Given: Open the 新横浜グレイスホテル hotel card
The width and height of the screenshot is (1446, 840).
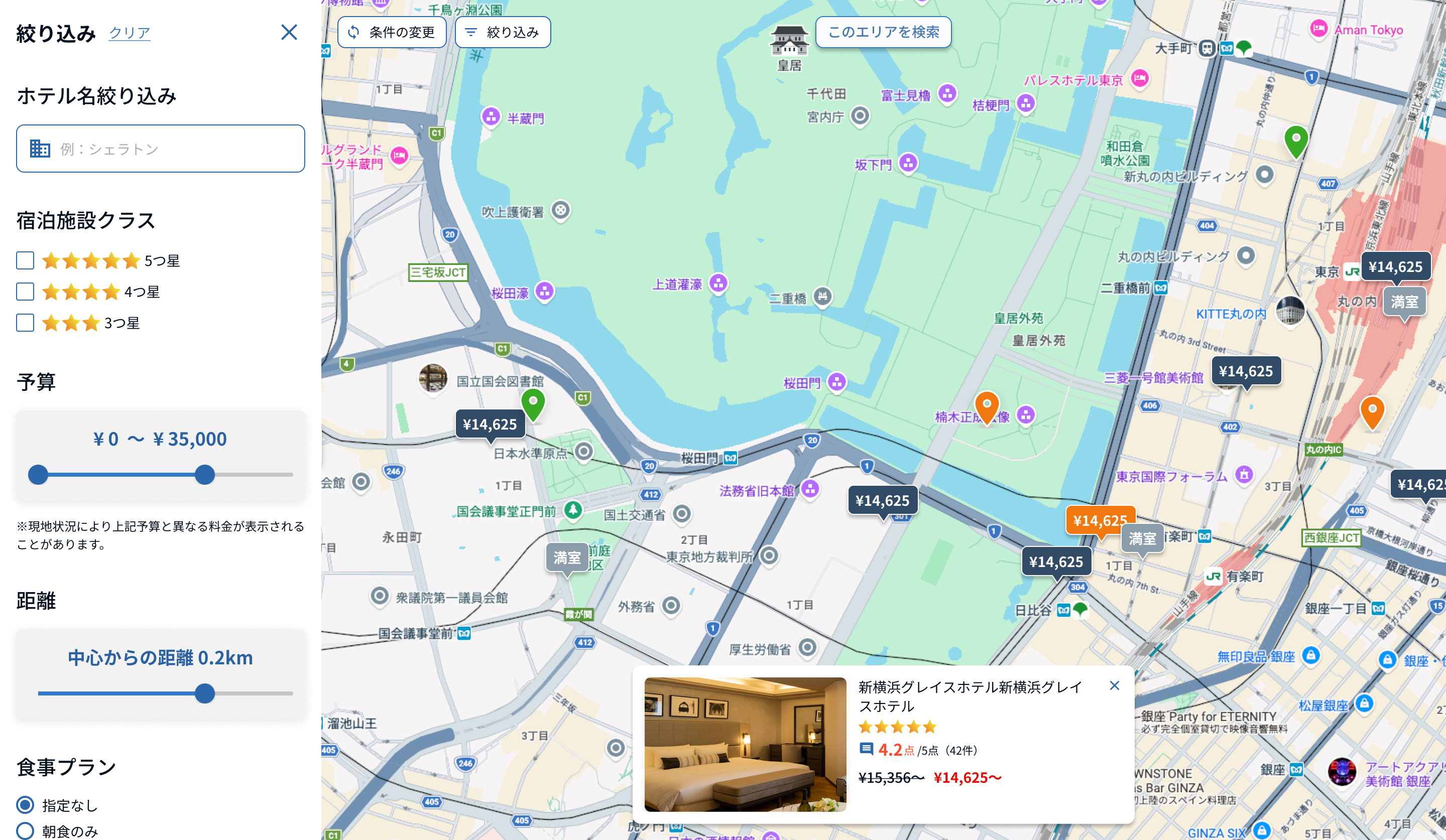Looking at the screenshot, I should (883, 744).
